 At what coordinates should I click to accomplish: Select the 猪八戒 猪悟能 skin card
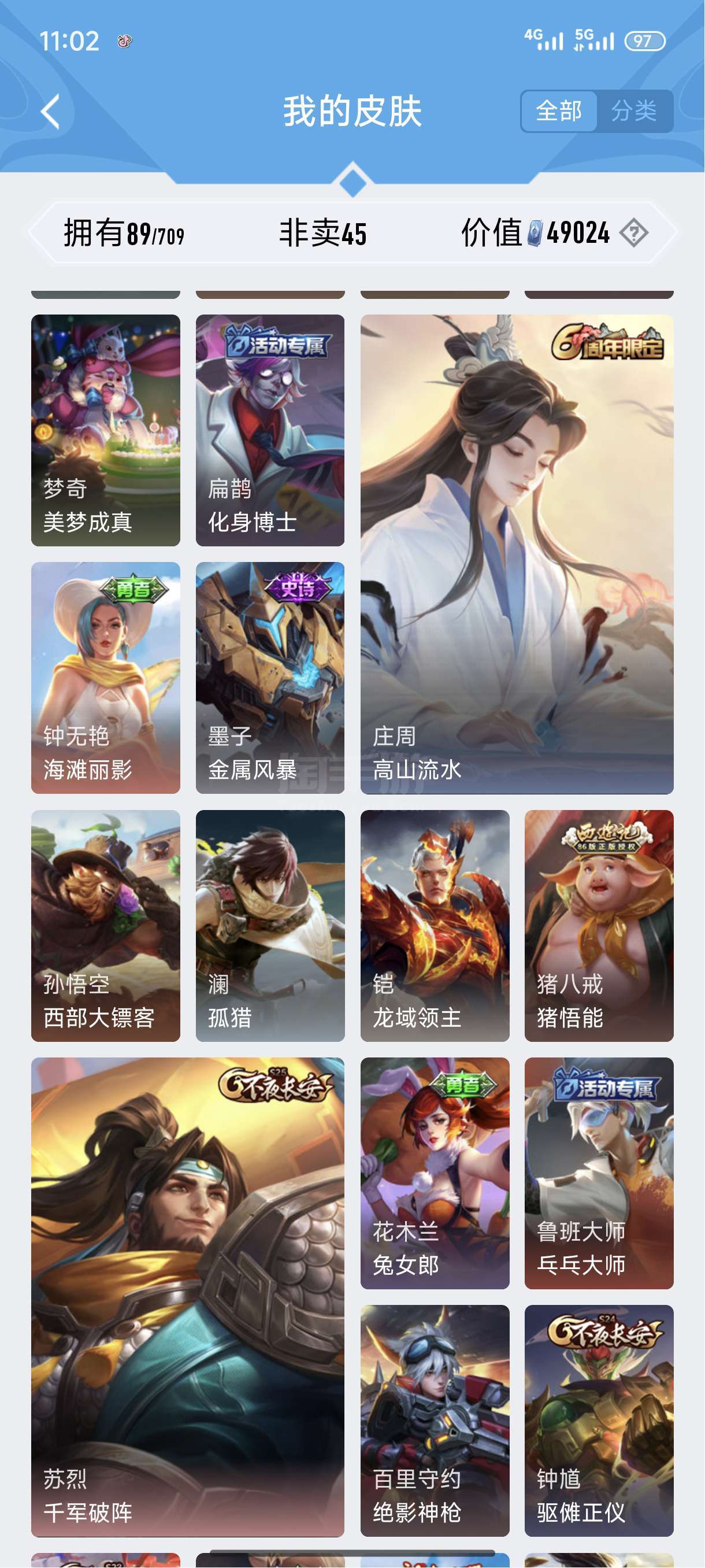pos(599,925)
